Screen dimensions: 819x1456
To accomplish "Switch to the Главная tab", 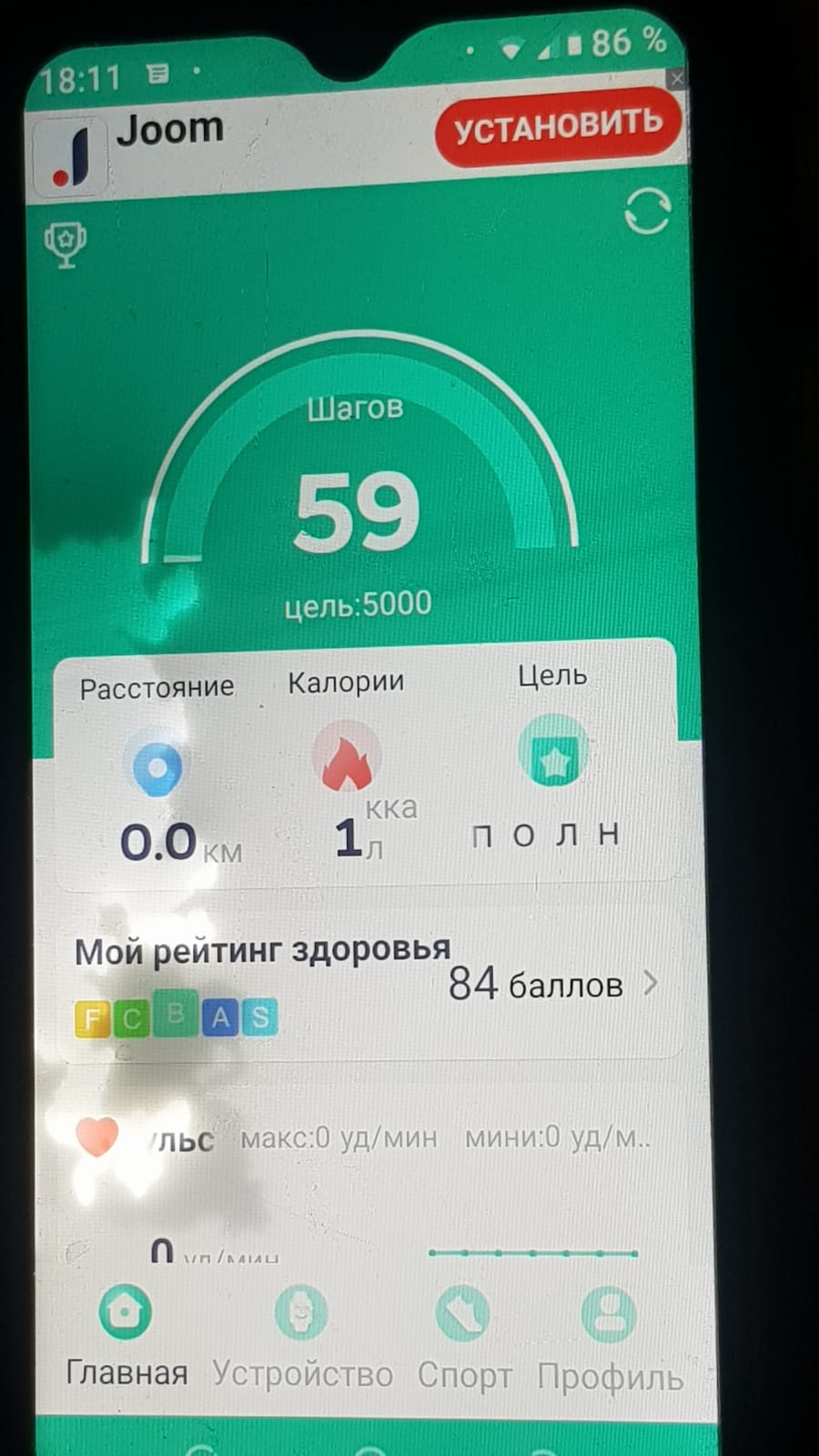I will [x=126, y=1336].
